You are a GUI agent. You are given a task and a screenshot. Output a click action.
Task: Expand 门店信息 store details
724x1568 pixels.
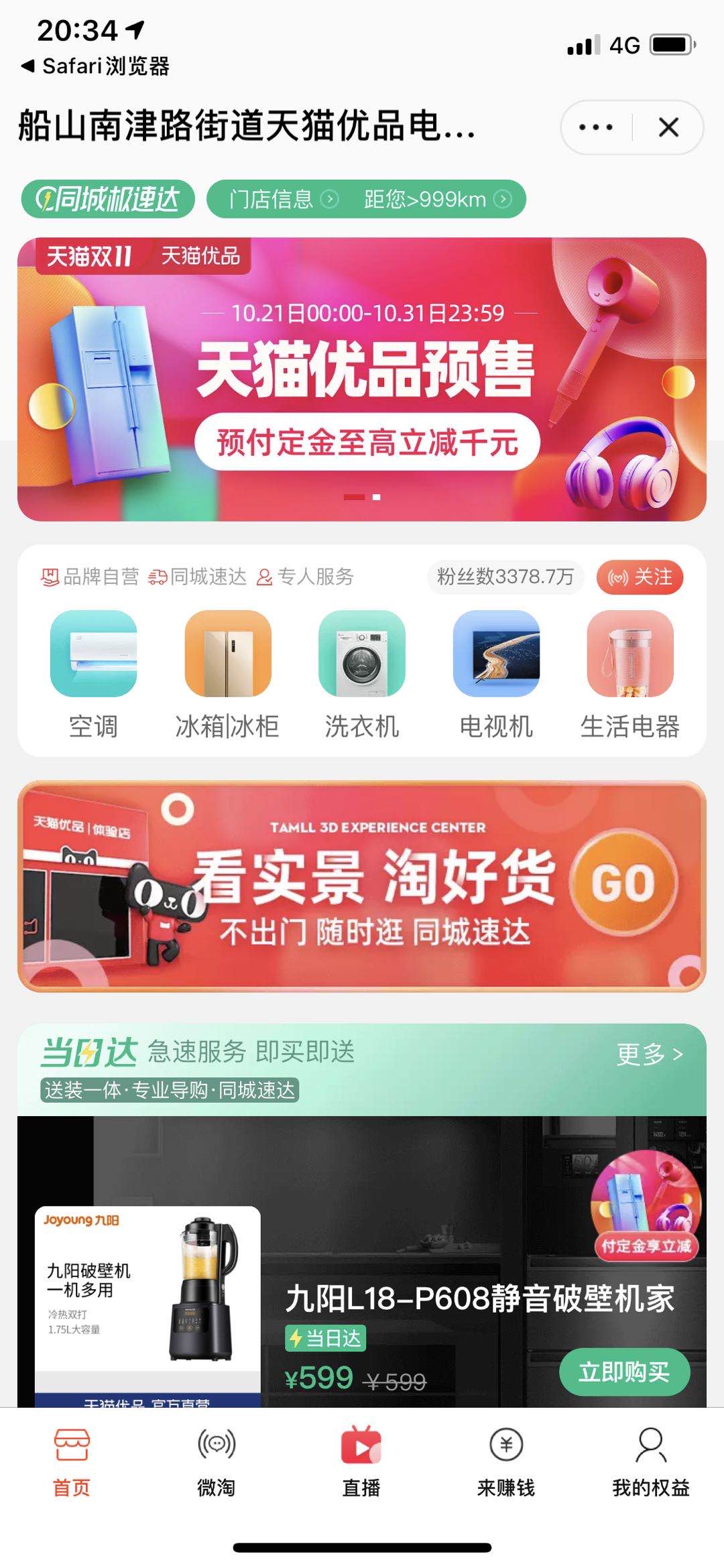click(x=278, y=198)
